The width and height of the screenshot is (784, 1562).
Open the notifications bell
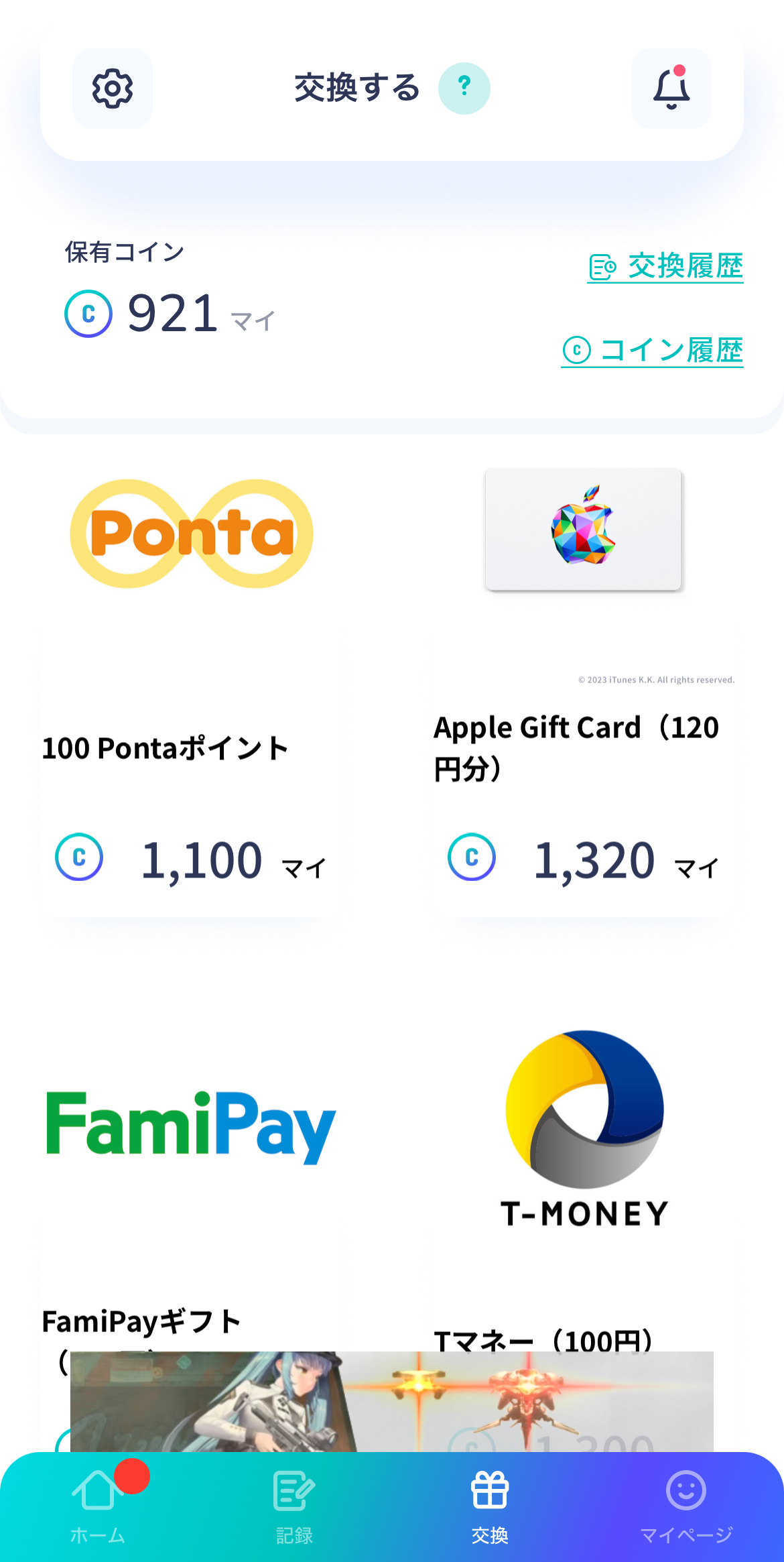pos(671,88)
